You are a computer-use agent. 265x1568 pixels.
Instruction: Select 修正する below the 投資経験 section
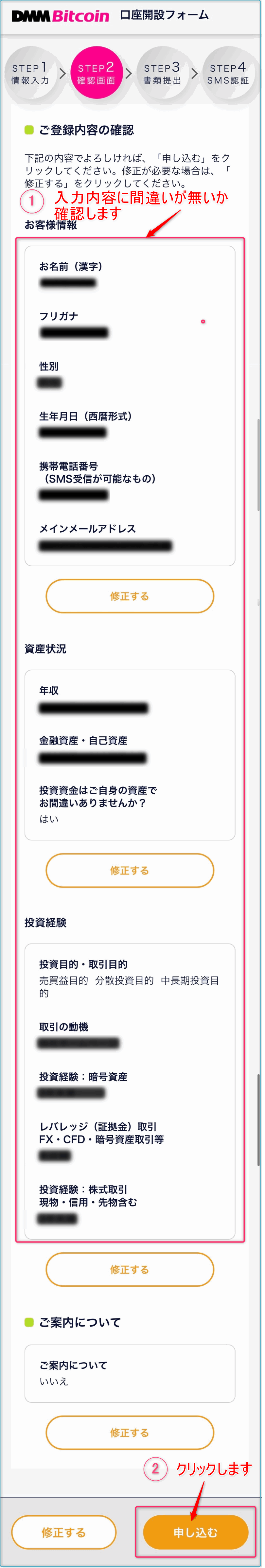pyautogui.click(x=130, y=1269)
